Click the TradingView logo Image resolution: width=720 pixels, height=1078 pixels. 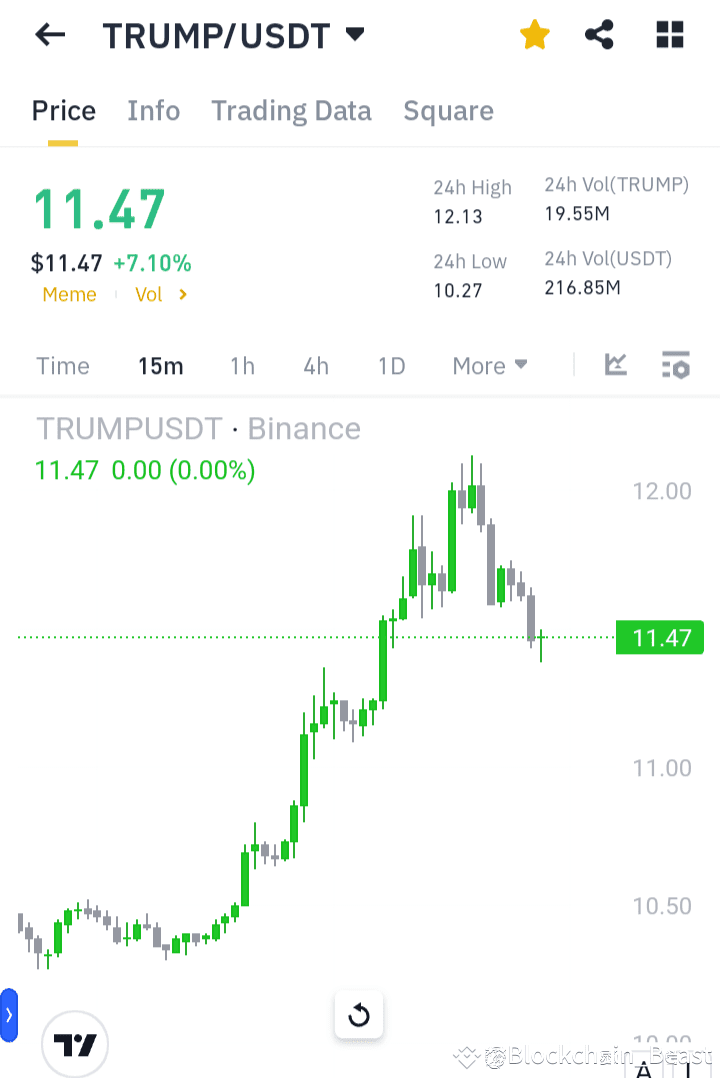click(x=75, y=1044)
